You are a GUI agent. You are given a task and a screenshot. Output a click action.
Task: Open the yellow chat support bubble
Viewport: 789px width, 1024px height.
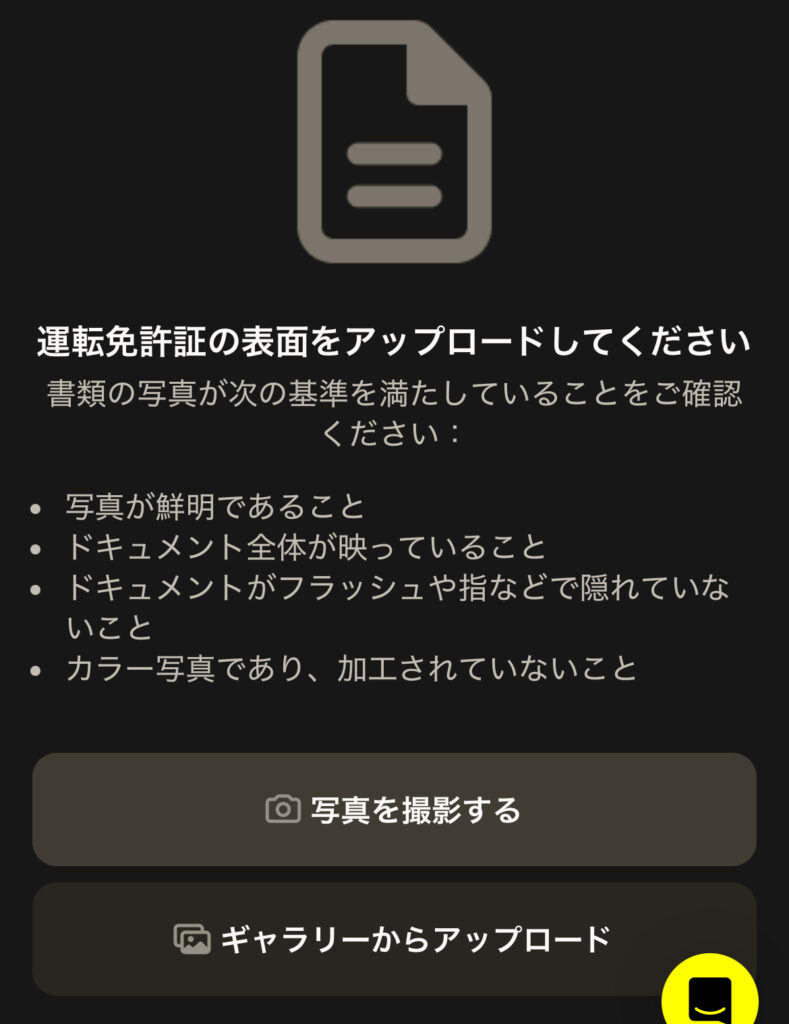point(713,992)
